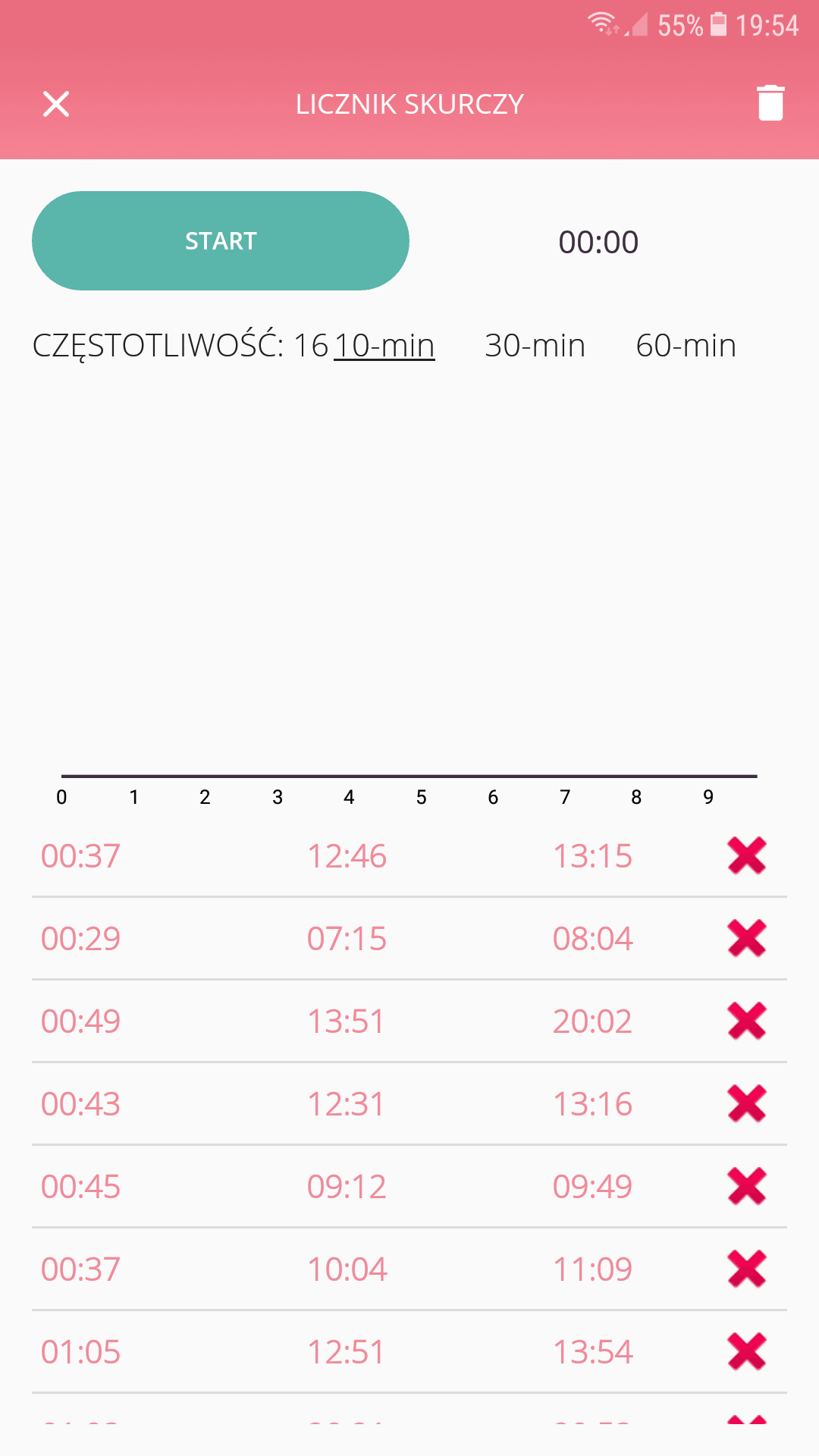
Task: Close the Licznik skurczy screen
Action: 56,104
